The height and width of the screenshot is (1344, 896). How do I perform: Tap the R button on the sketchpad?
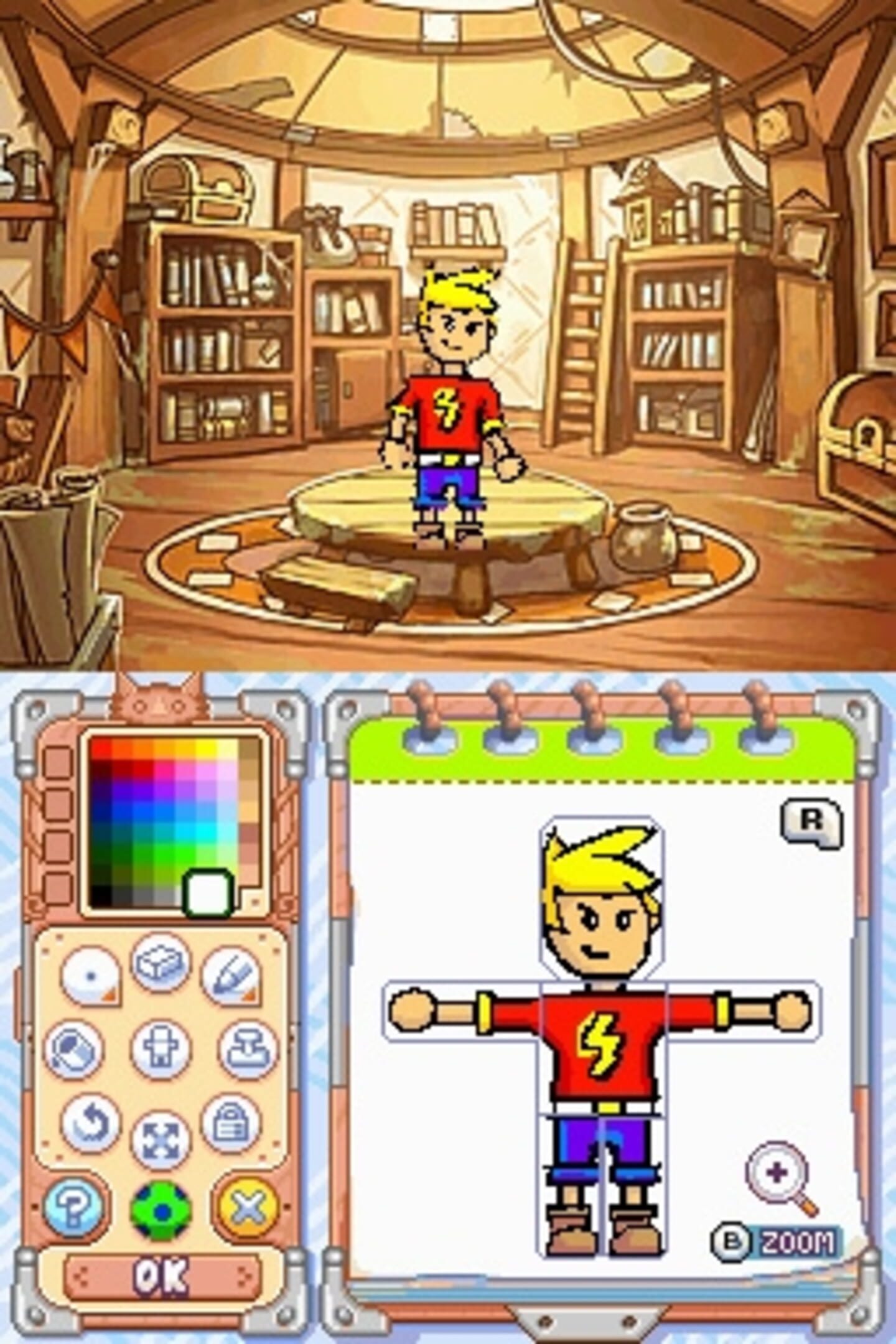coord(811,822)
